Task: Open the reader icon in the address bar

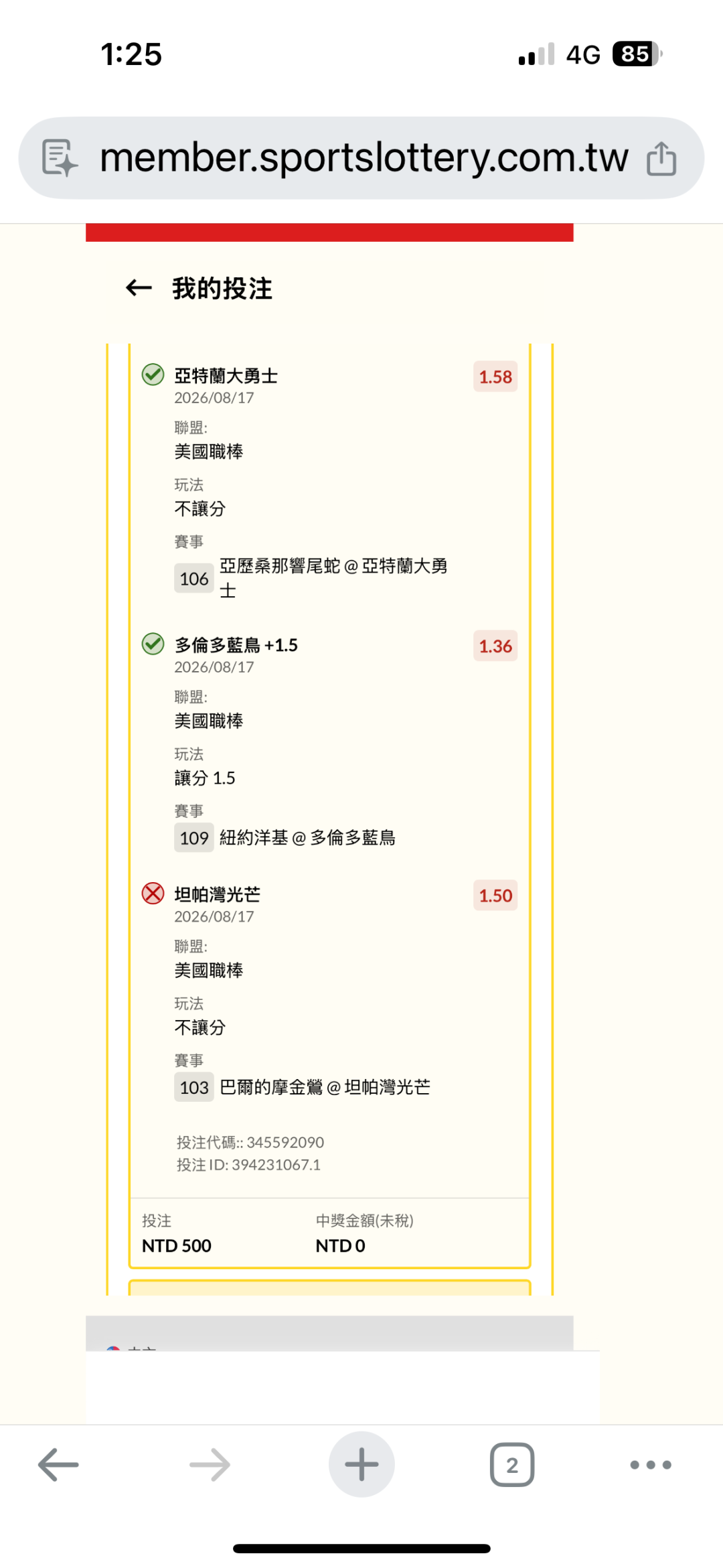Action: (60, 158)
